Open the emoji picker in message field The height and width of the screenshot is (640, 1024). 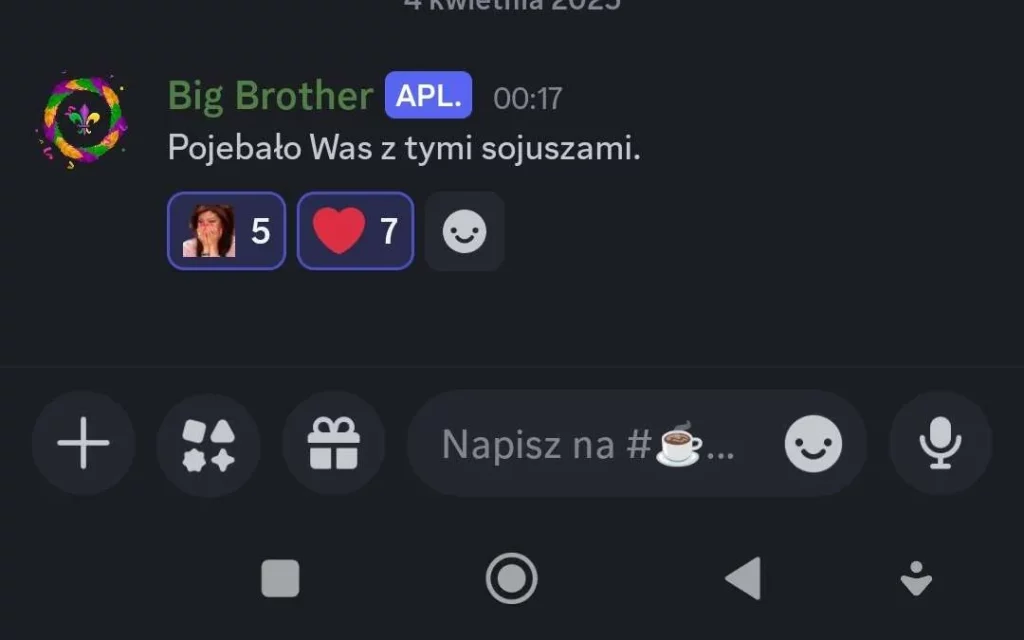click(x=812, y=444)
